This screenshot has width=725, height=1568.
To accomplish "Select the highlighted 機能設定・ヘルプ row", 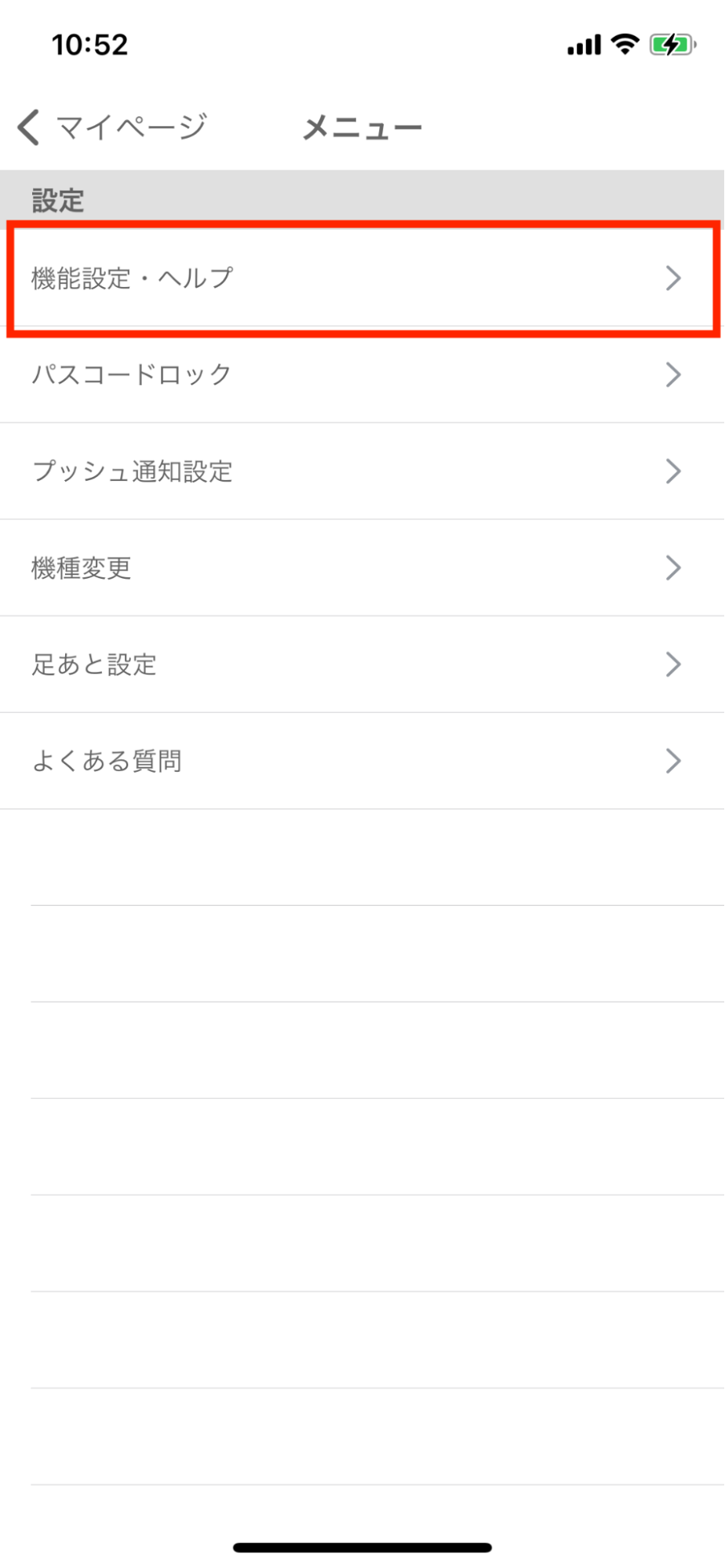I will tap(361, 278).
